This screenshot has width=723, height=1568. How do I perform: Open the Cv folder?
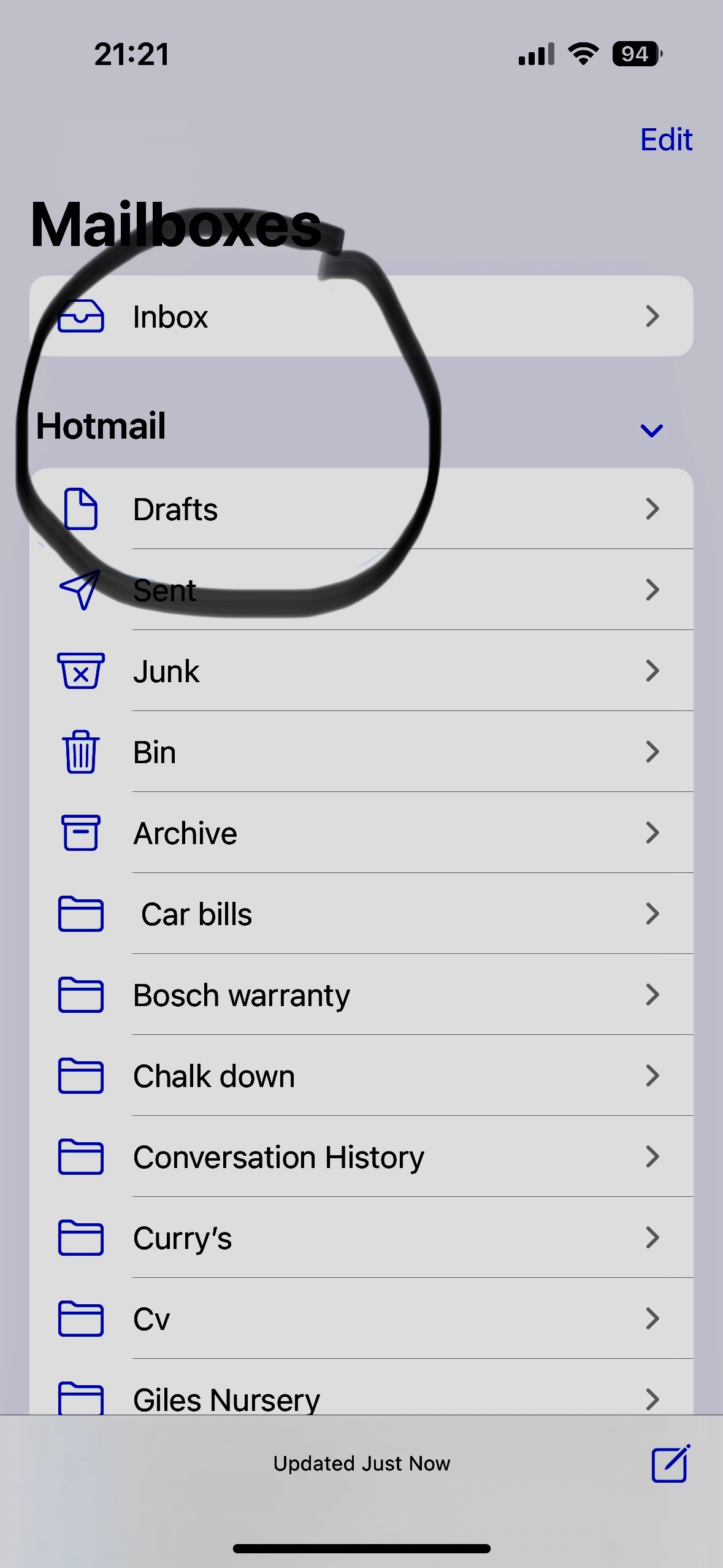[x=361, y=1319]
